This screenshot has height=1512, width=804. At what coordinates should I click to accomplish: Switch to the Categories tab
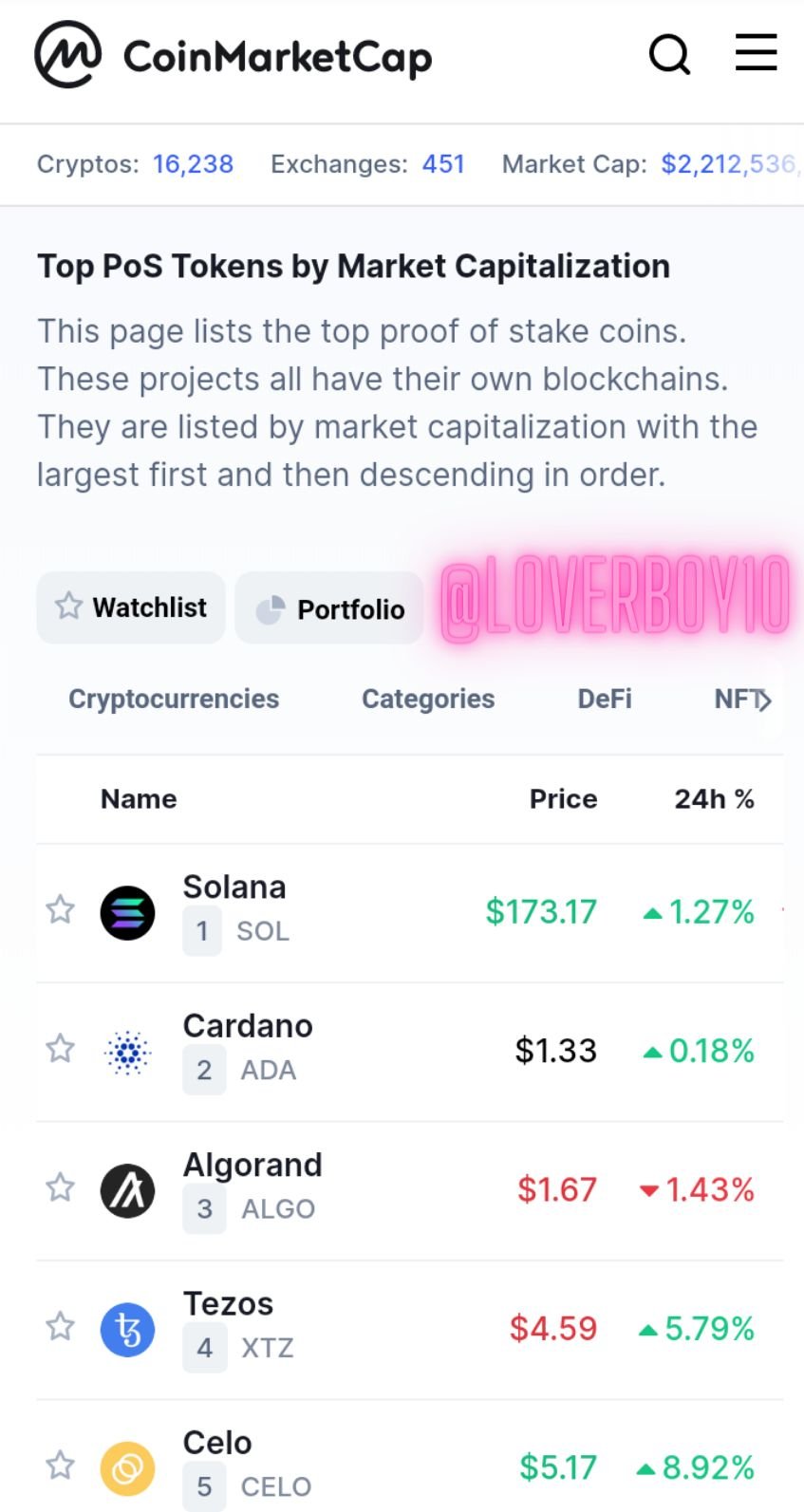[428, 700]
